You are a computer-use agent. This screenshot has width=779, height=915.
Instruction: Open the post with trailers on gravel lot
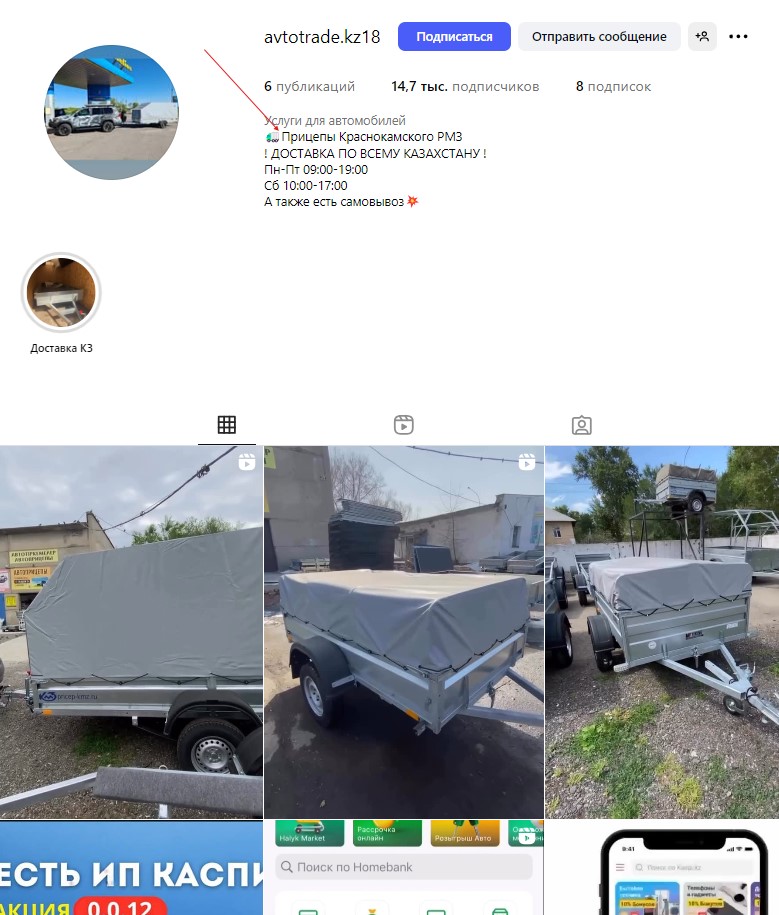(662, 632)
